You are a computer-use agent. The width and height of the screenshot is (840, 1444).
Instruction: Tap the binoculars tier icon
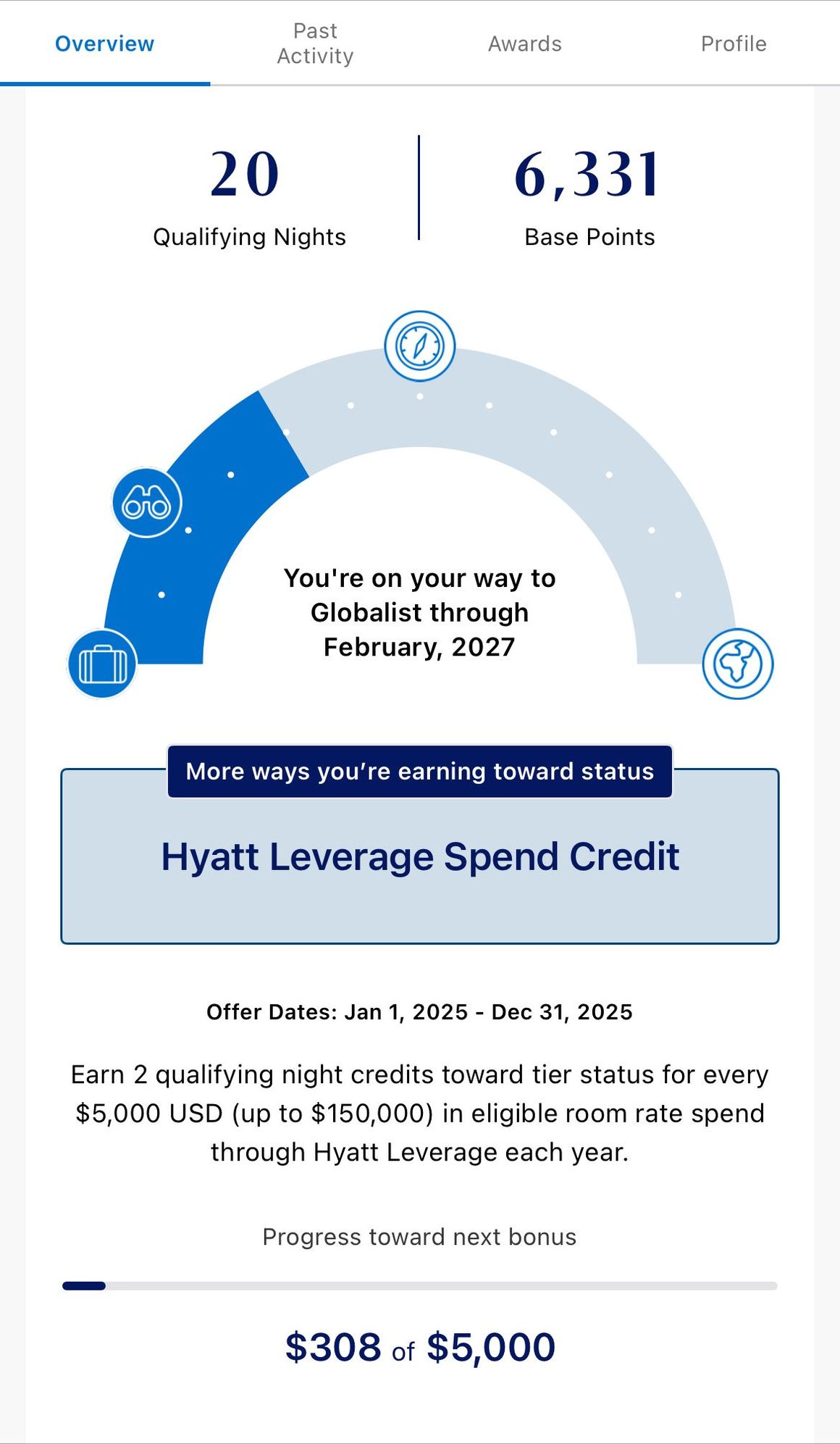(147, 503)
